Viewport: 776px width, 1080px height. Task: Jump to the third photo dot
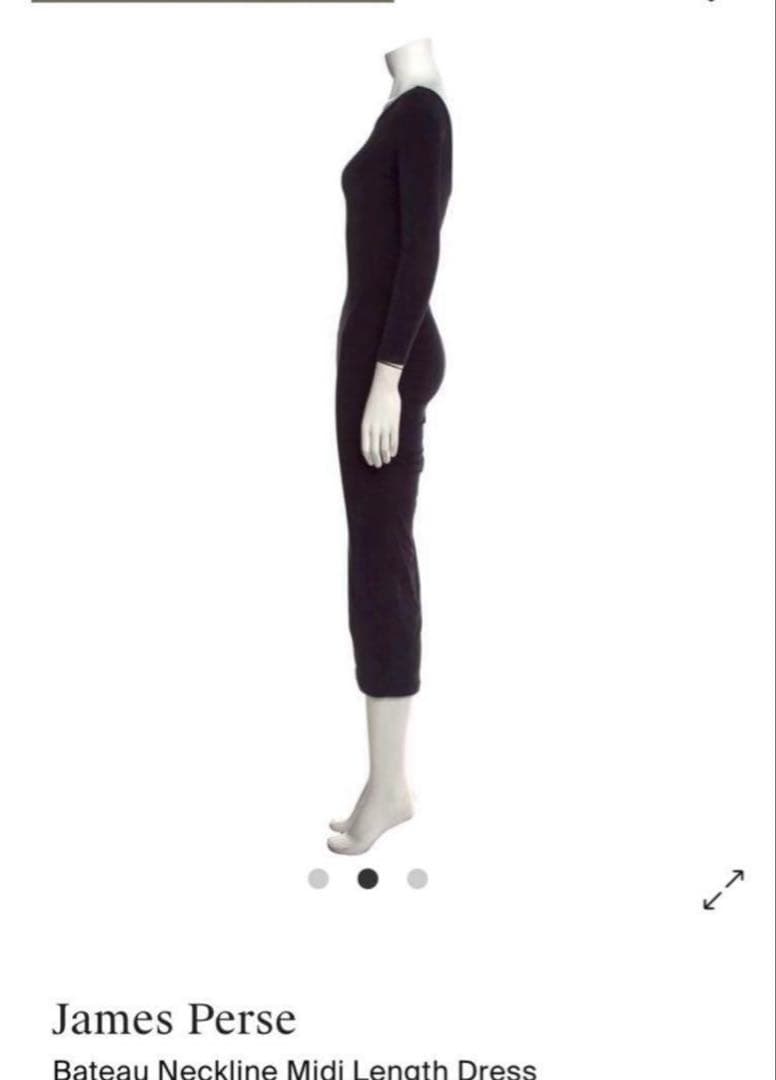click(418, 879)
